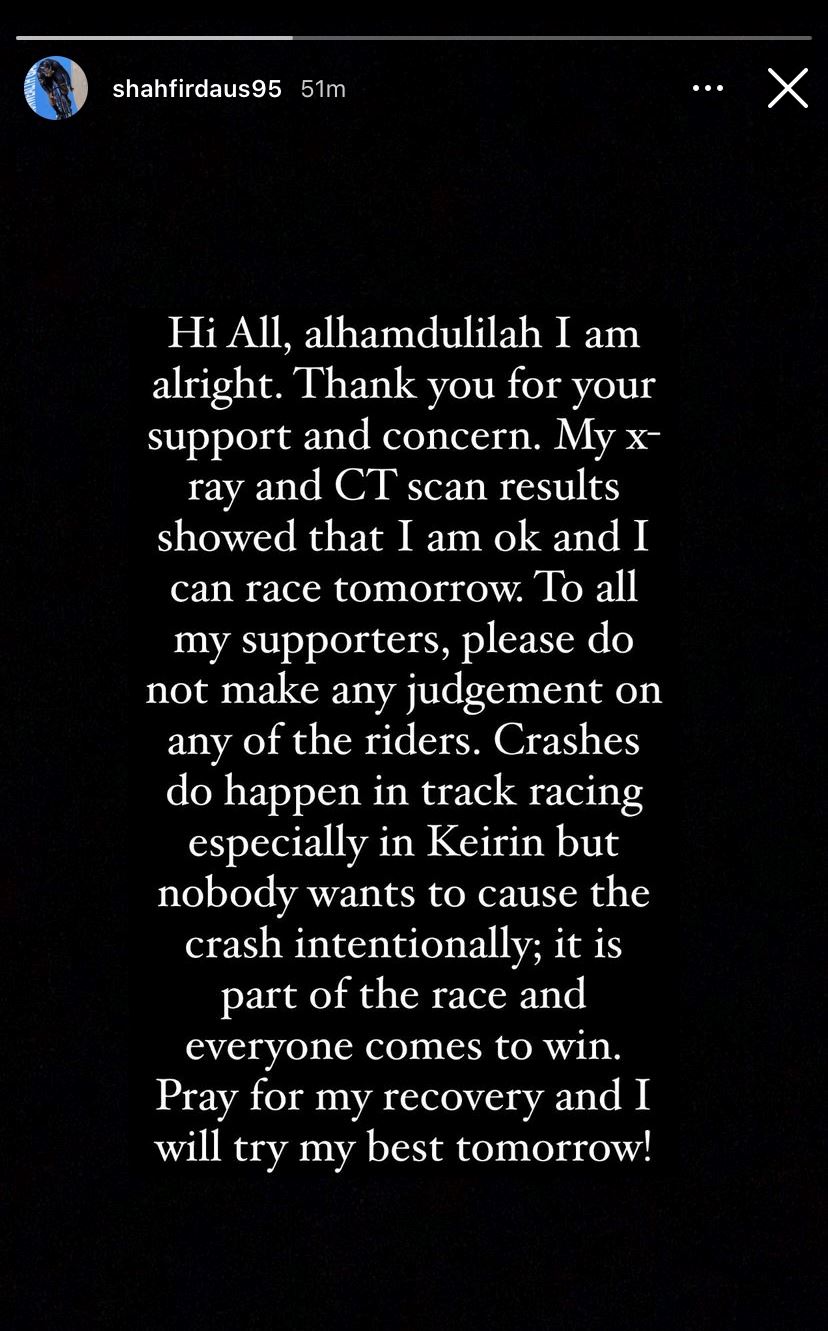828x1331 pixels.
Task: Open the three-dot story options menu
Action: click(x=707, y=89)
